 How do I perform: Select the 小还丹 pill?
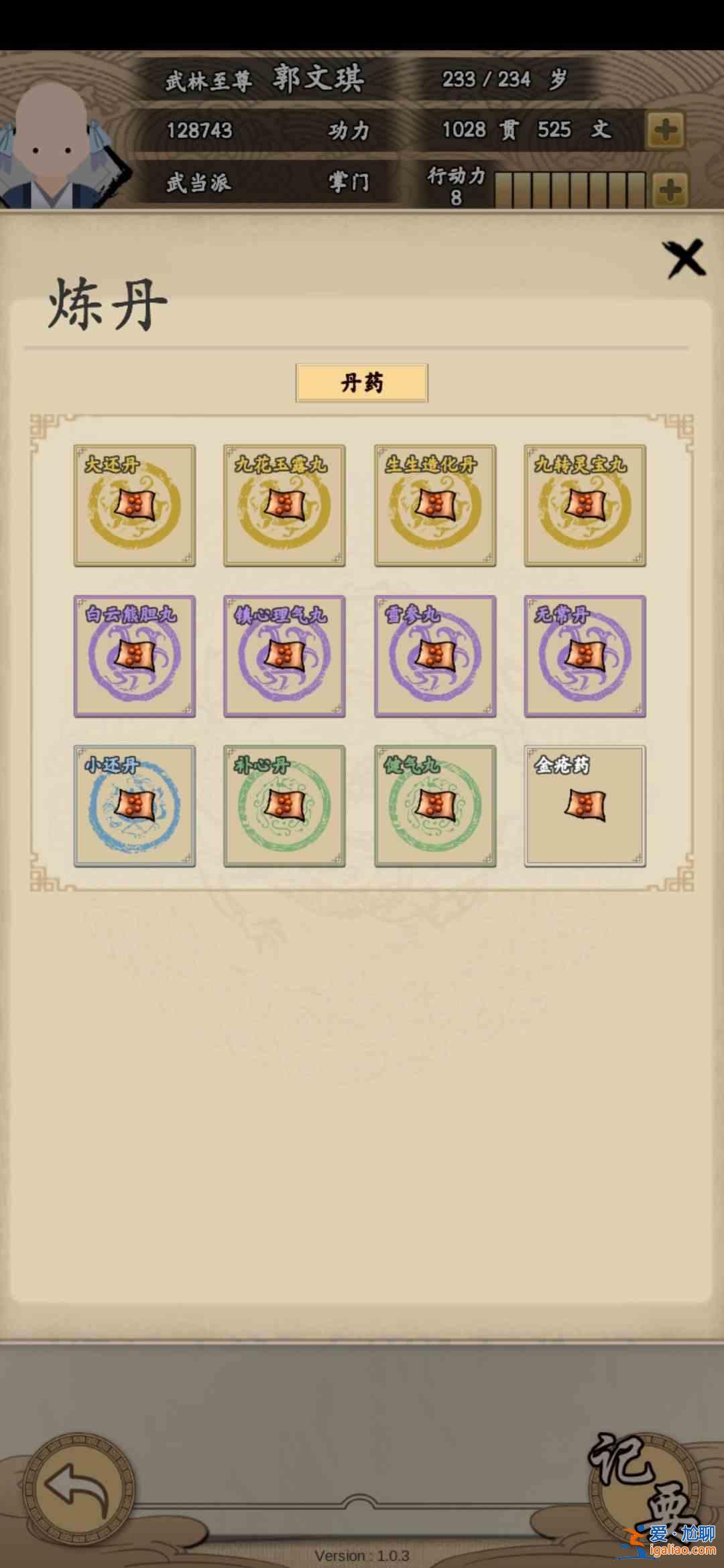point(135,806)
